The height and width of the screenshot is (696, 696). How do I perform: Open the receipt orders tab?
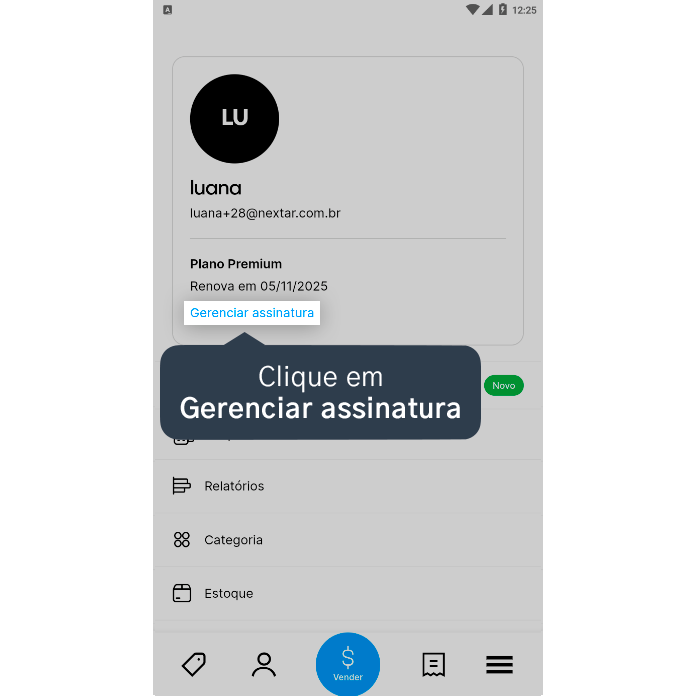(x=433, y=664)
